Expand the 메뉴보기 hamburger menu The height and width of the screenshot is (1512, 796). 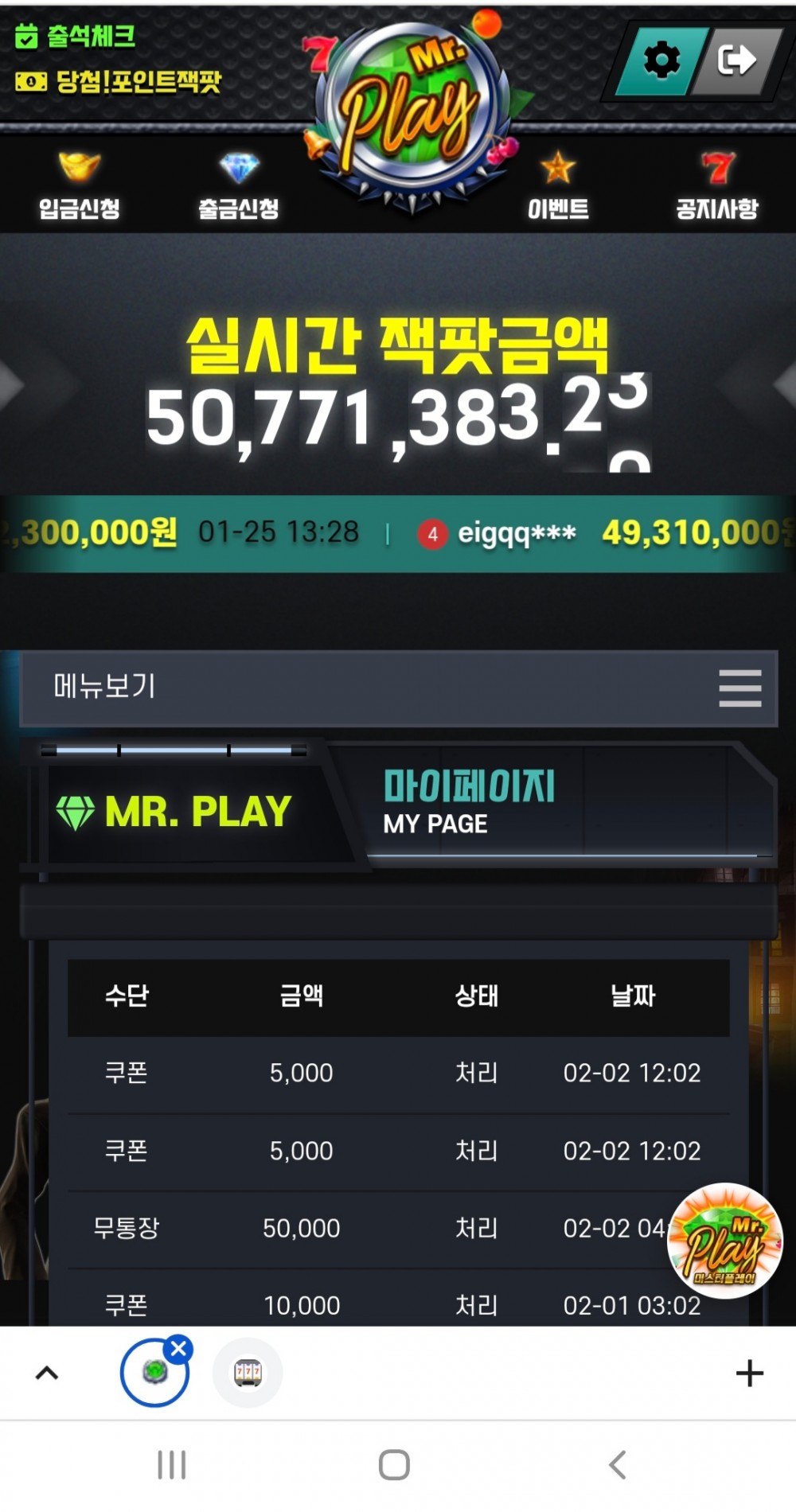(739, 688)
